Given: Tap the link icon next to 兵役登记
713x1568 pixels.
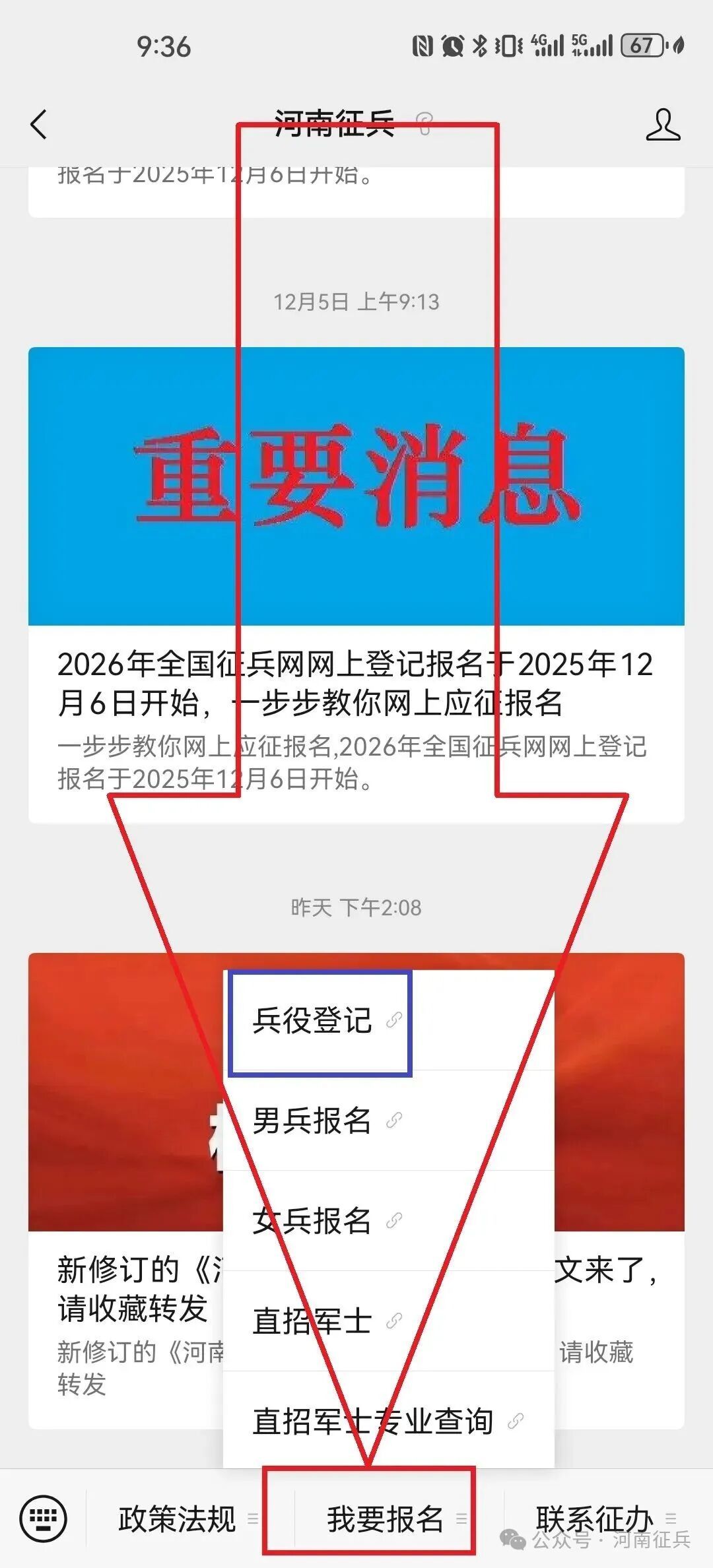Looking at the screenshot, I should pos(393,1020).
